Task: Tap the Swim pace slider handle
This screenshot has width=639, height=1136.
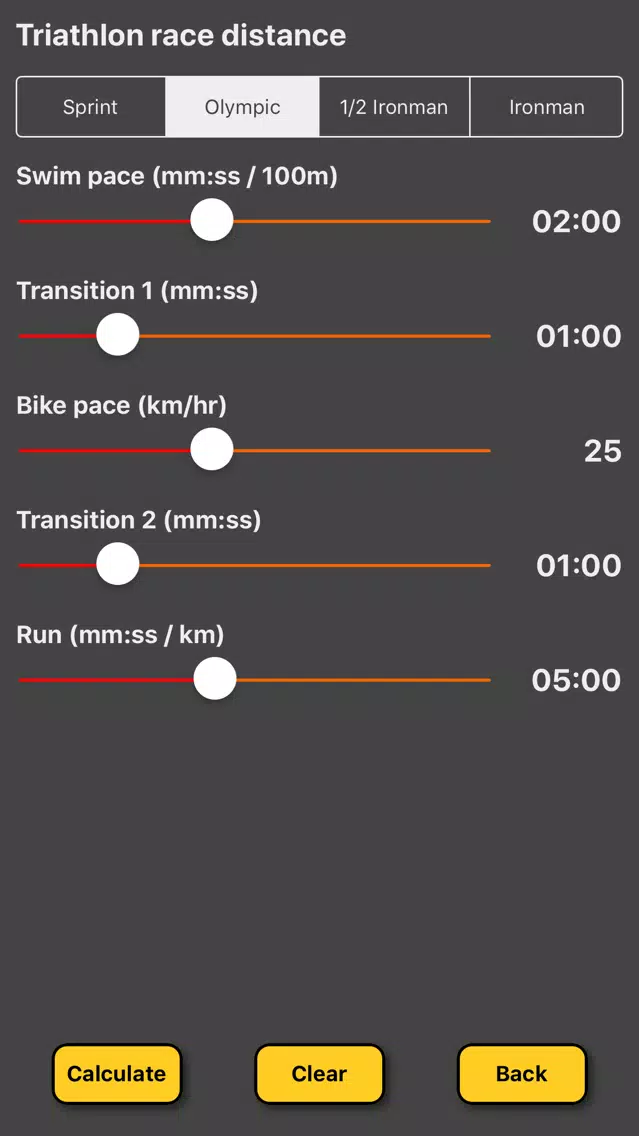Action: (x=212, y=220)
